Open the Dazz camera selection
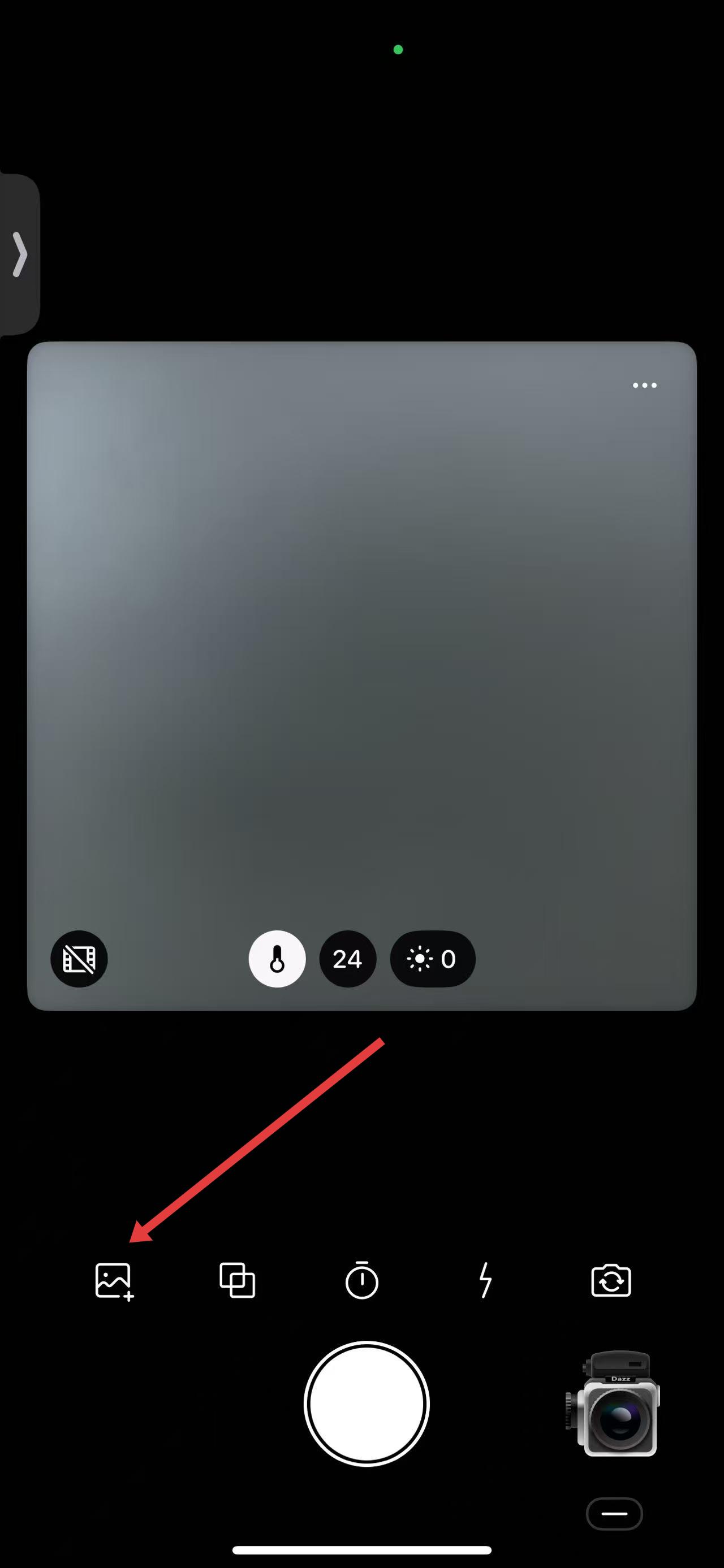Image resolution: width=724 pixels, height=1568 pixels. pos(614,1404)
